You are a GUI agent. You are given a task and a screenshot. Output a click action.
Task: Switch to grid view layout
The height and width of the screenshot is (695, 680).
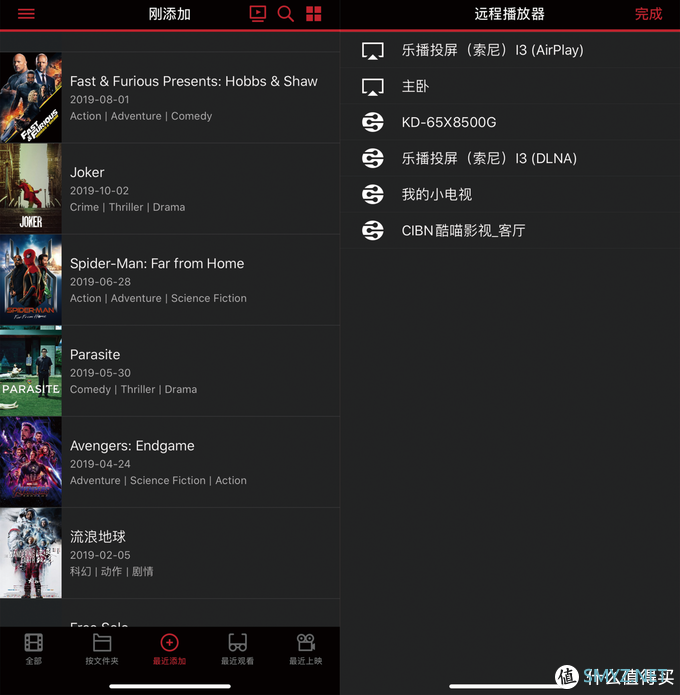(314, 14)
